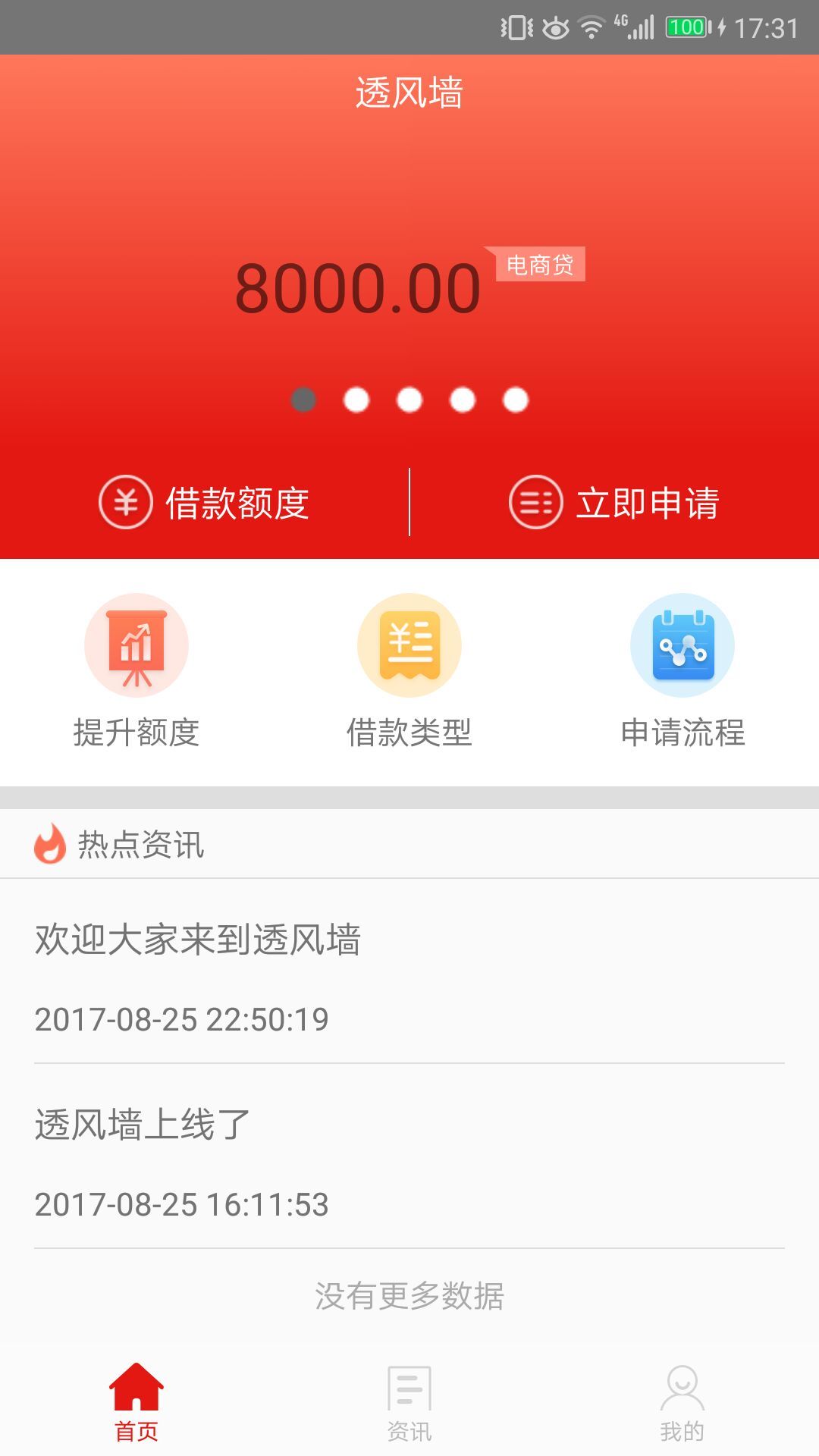
Task: Tap the 借款额度 yen circle icon
Action: (125, 502)
